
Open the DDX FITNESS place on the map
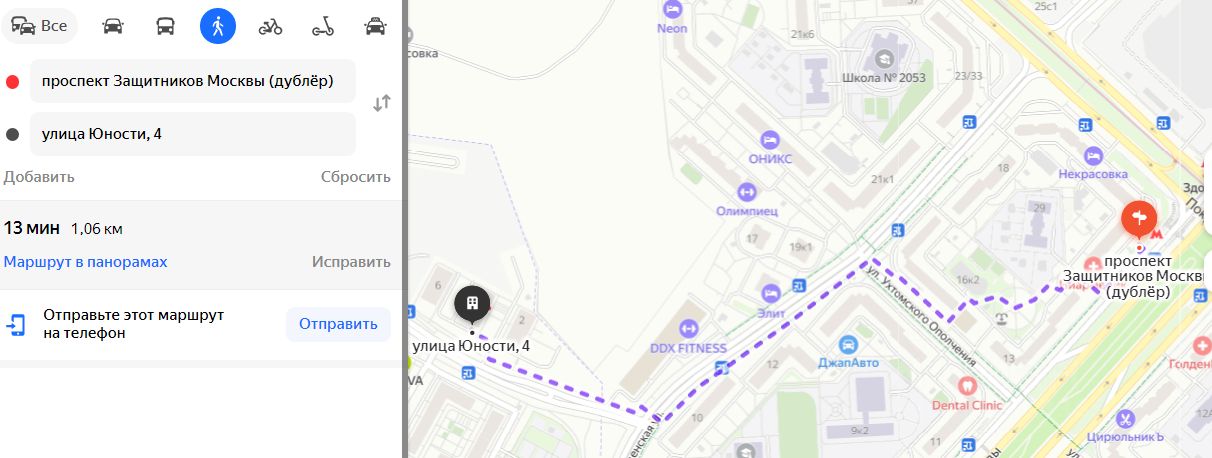(x=688, y=329)
